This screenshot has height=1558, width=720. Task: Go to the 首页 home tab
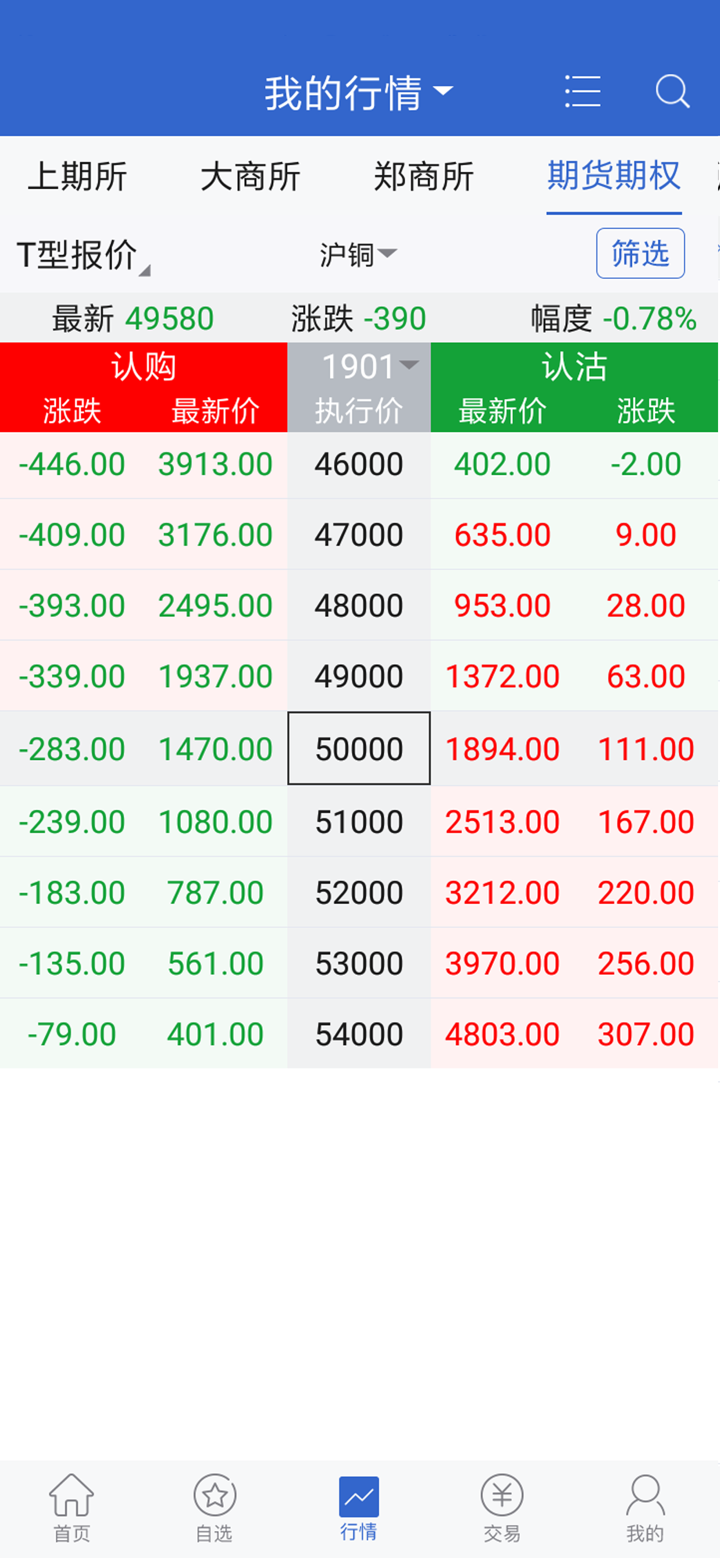[x=72, y=1508]
